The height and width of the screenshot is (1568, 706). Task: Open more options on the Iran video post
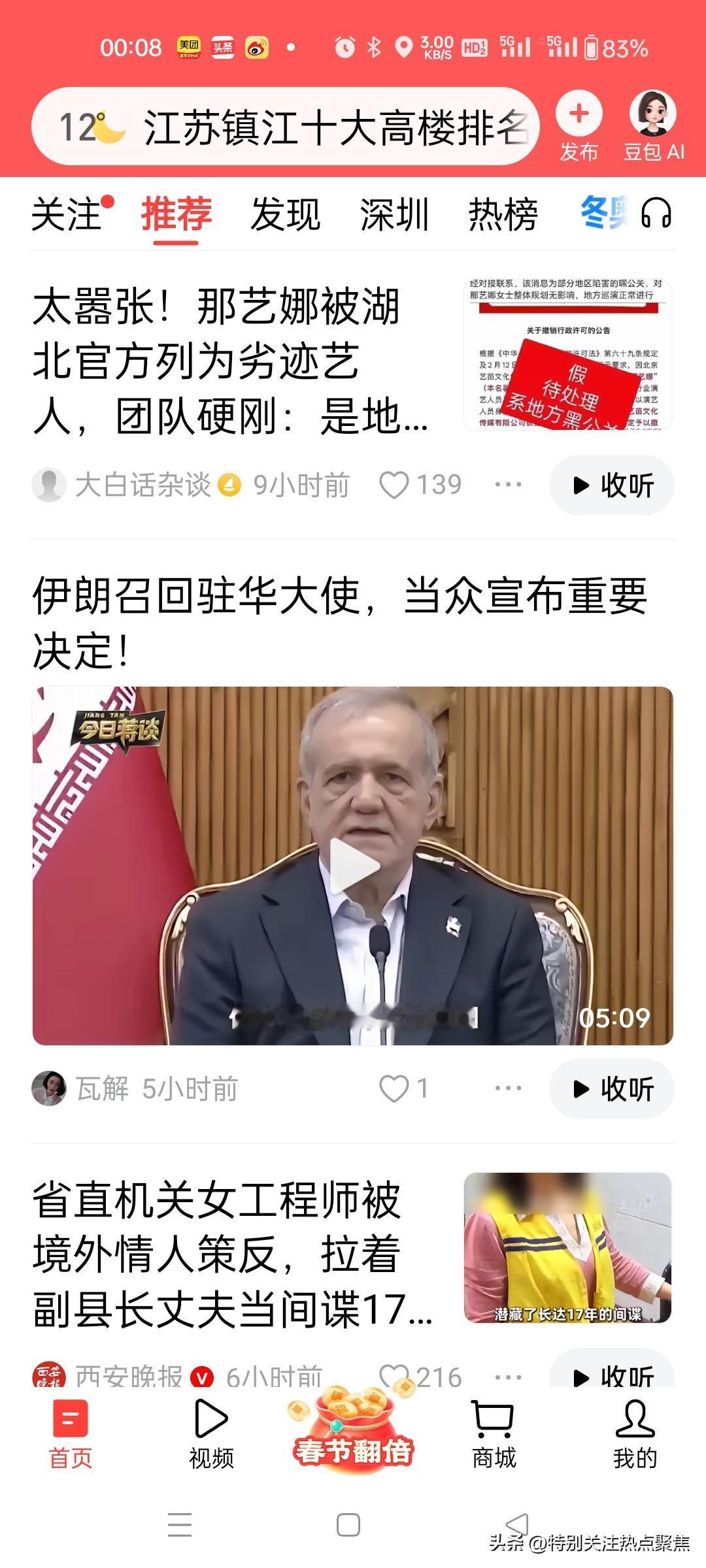pyautogui.click(x=509, y=1087)
